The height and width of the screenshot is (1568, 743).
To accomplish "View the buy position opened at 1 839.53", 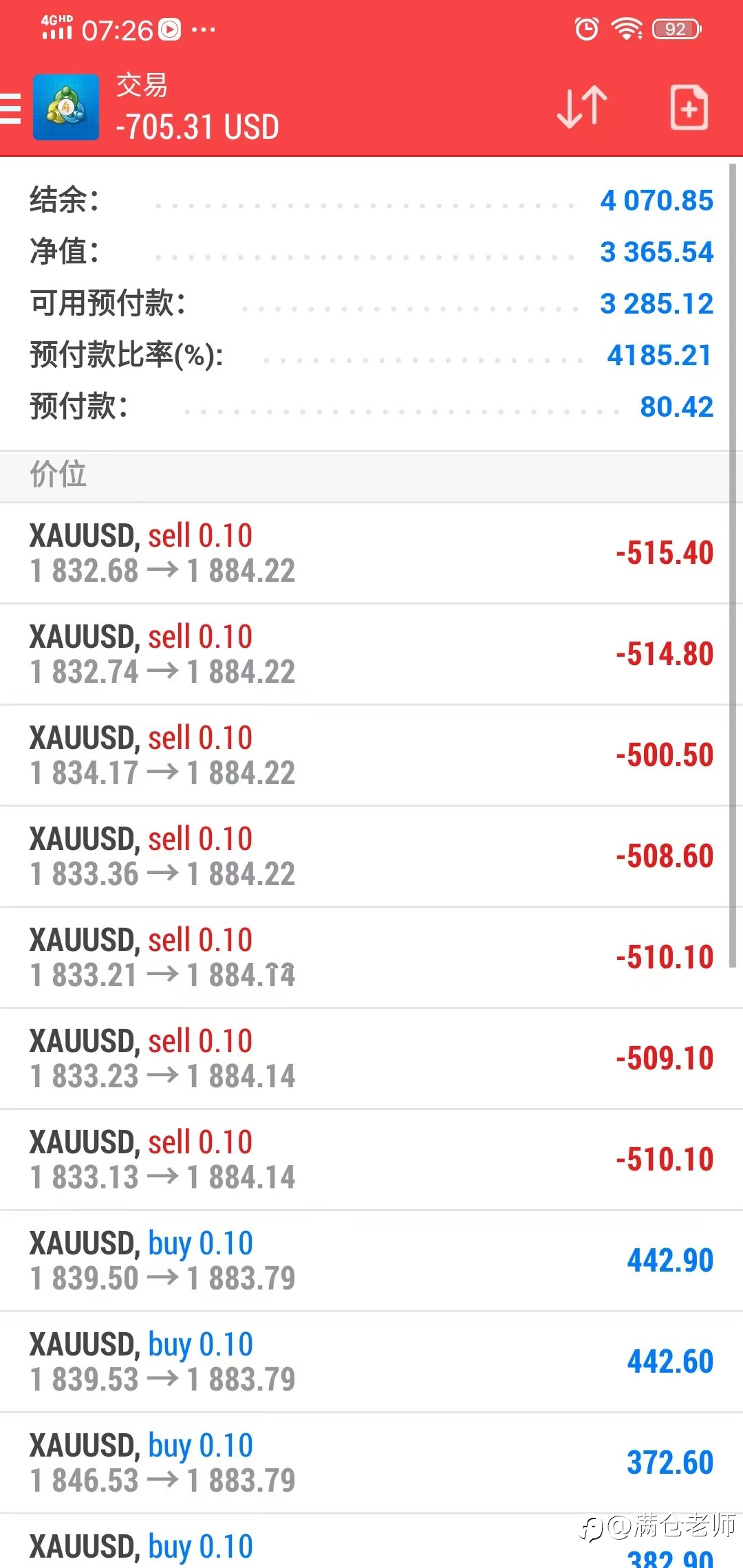I will [x=371, y=1362].
